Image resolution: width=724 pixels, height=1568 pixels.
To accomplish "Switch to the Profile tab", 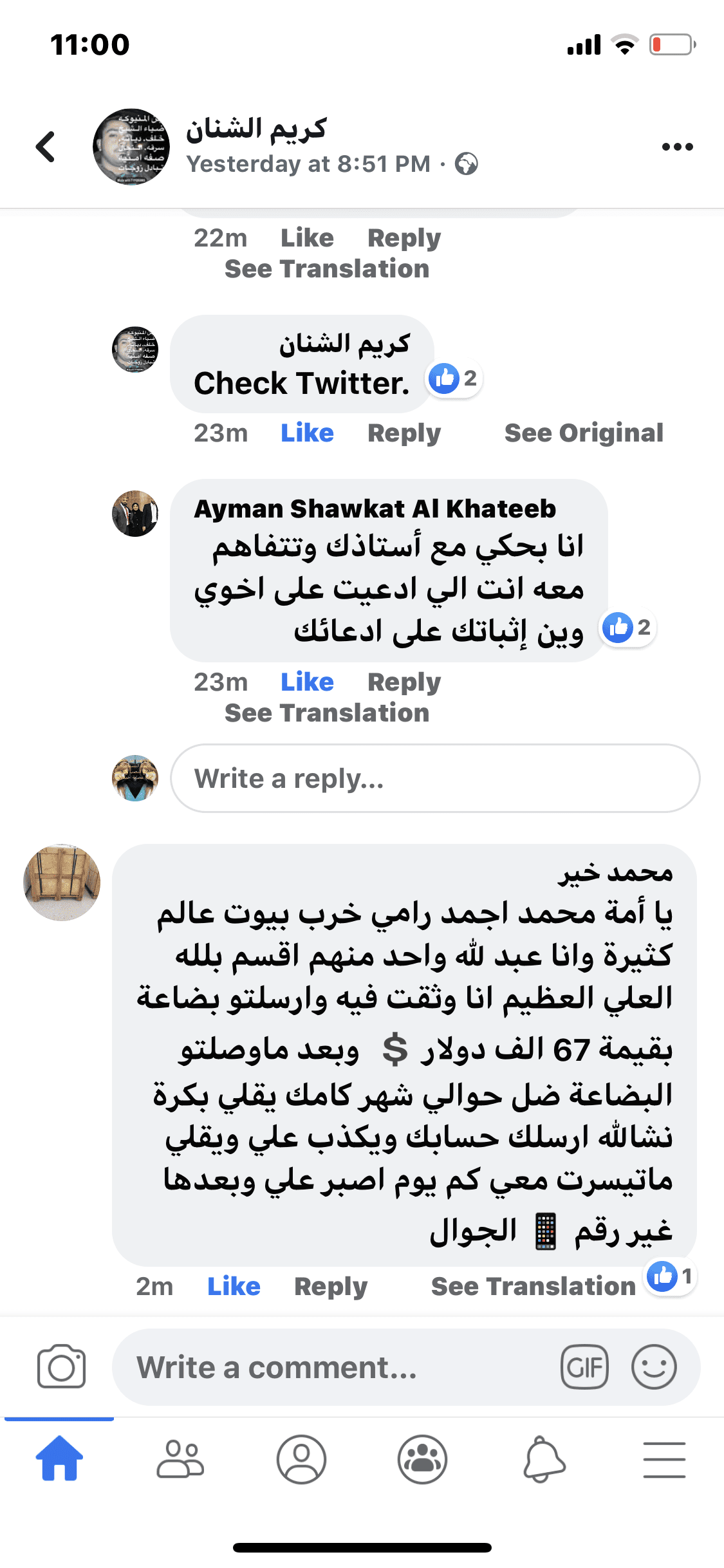I will (301, 1460).
